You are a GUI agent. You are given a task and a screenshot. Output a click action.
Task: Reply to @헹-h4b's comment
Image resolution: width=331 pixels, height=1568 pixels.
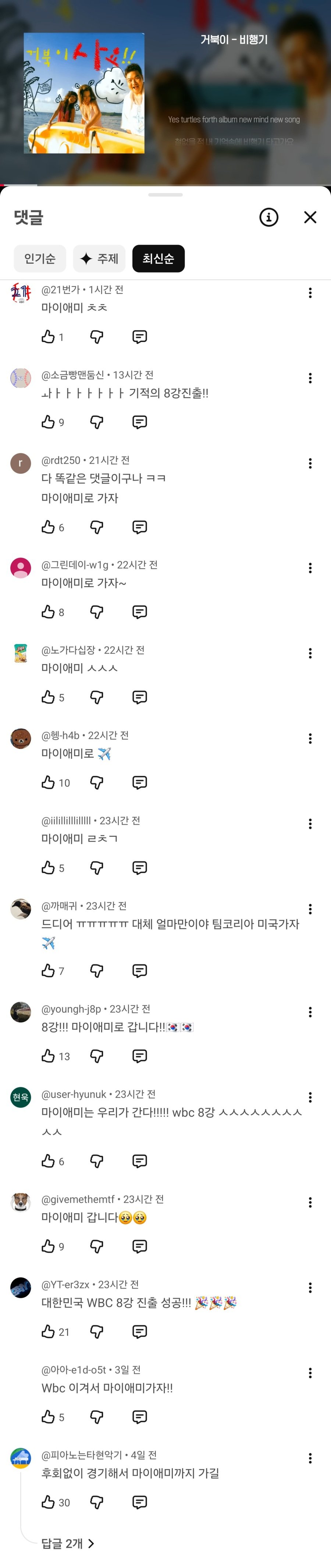pyautogui.click(x=140, y=782)
